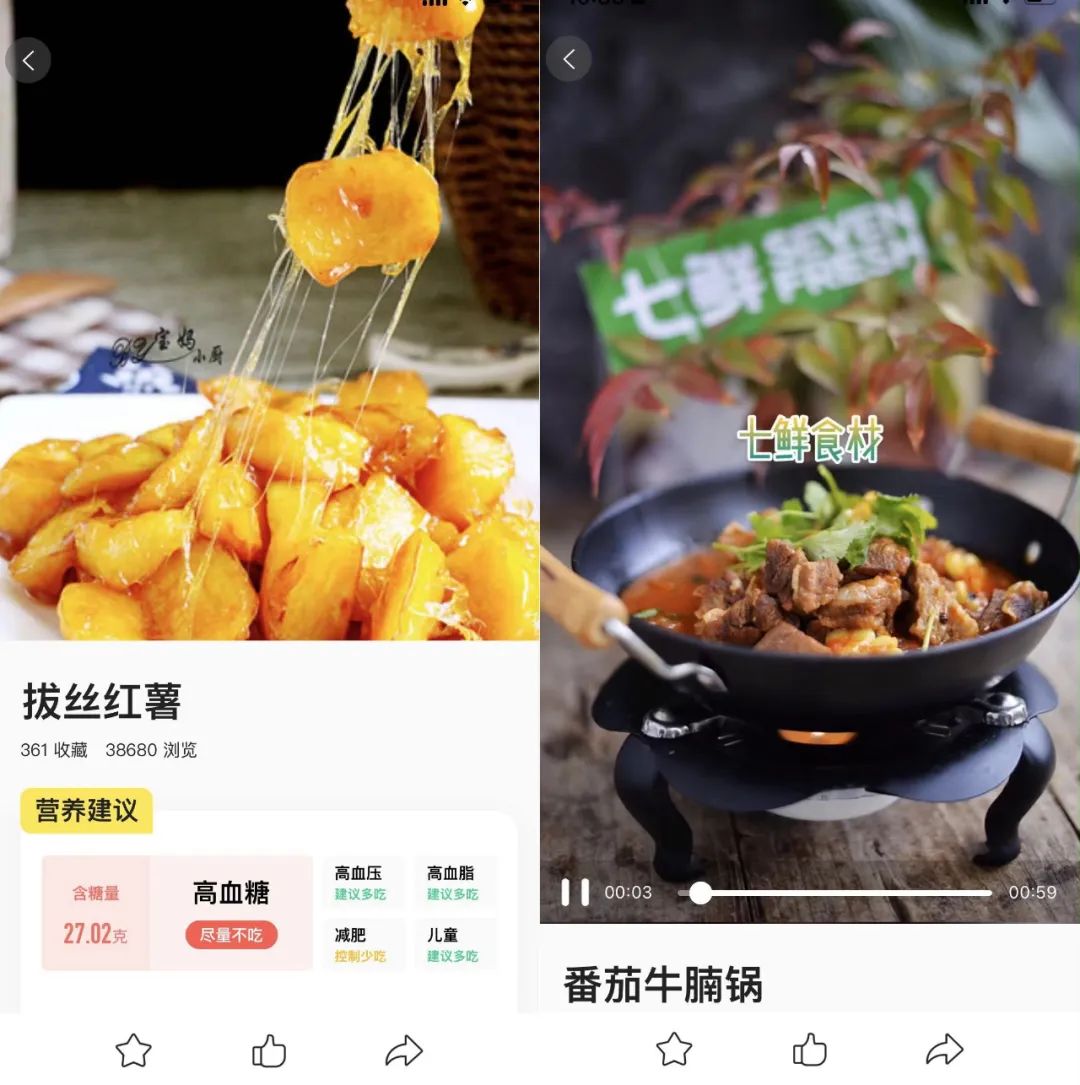Viewport: 1080px width, 1085px height.
Task: Tap the 番茄牛腩锅 video progress bar
Action: [x=835, y=893]
